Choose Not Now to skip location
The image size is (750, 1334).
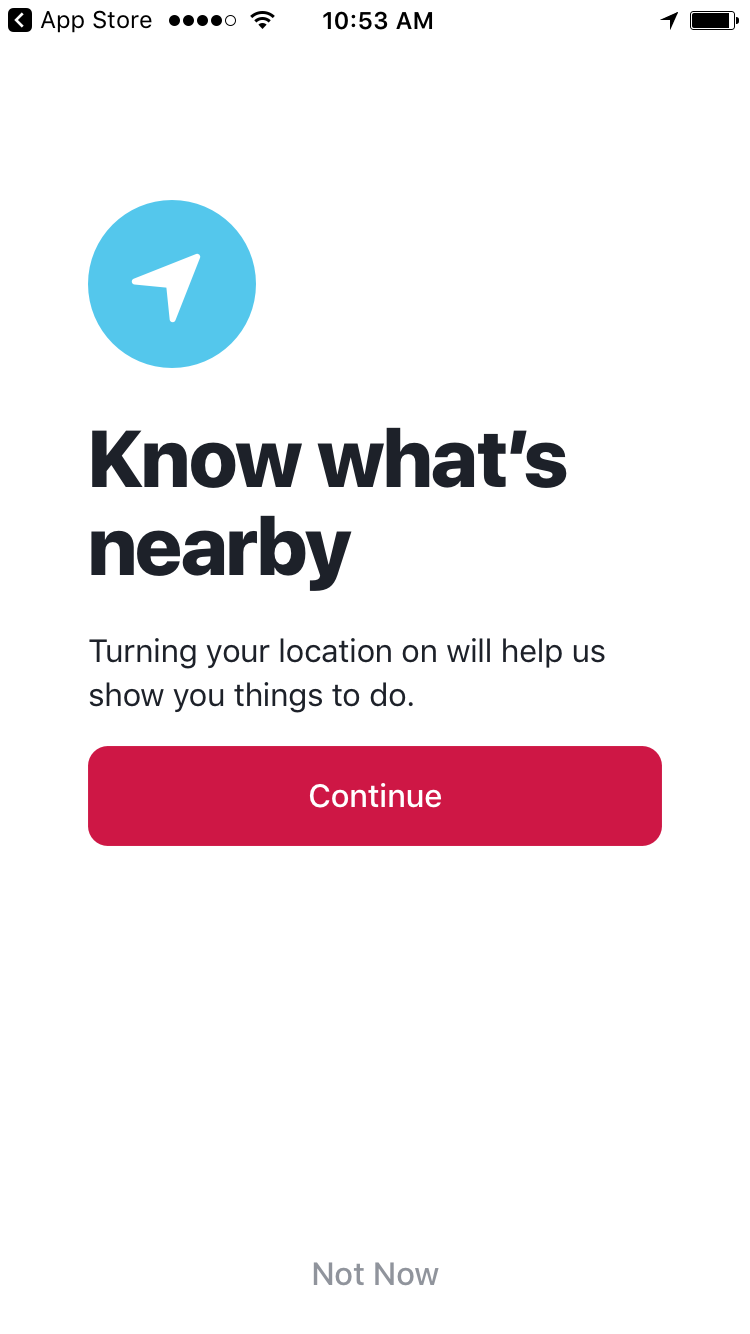pyautogui.click(x=375, y=1274)
